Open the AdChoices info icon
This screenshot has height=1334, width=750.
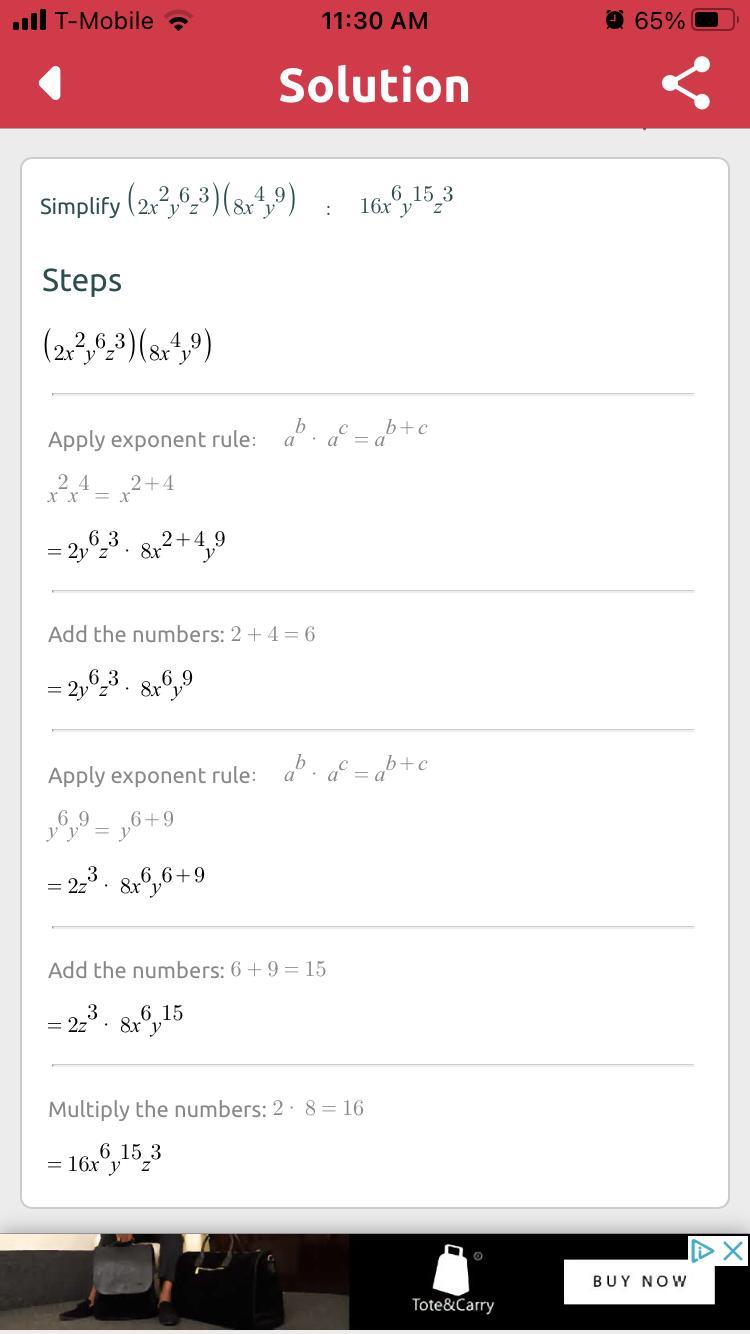[702, 1250]
